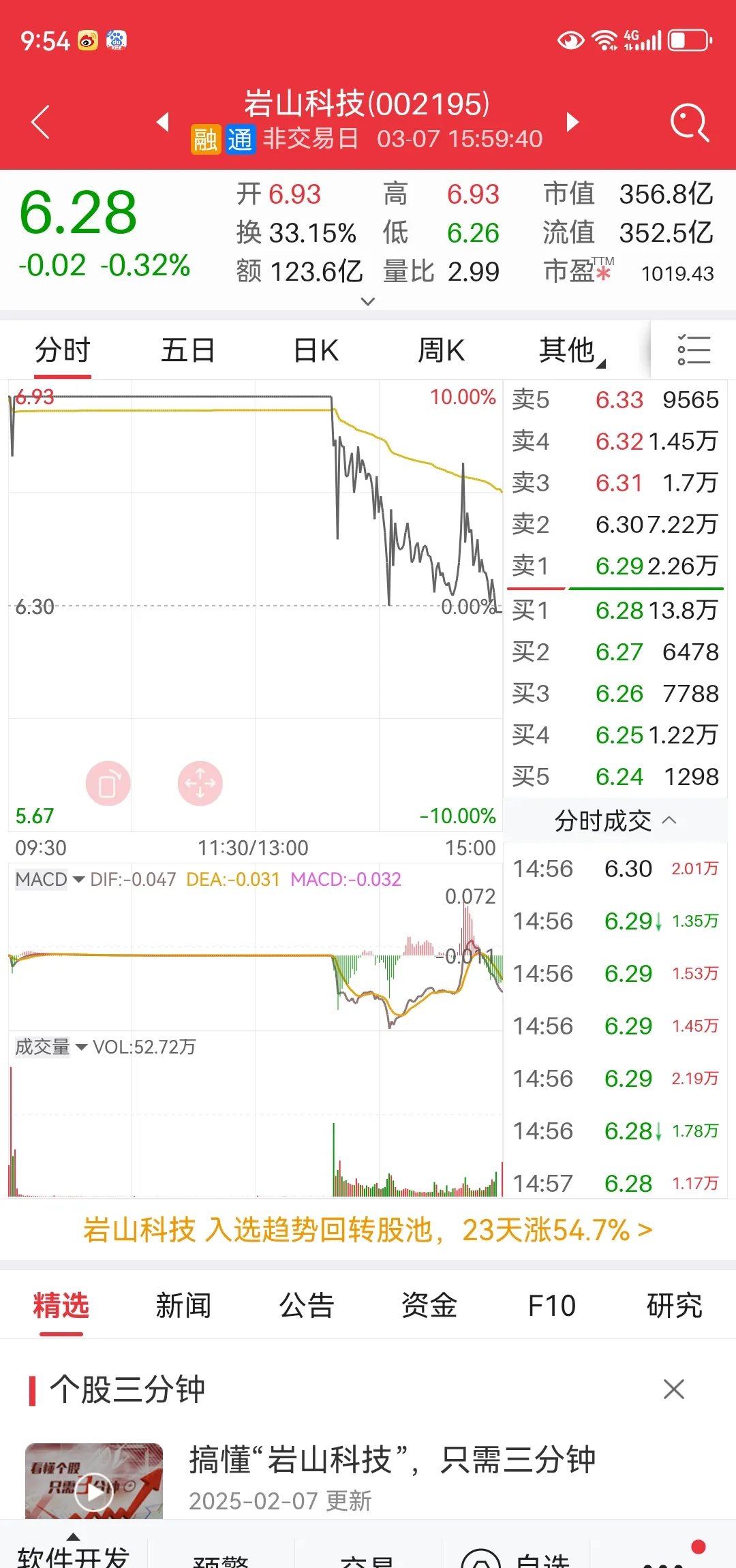Go back using the top-left arrow
Image resolution: width=736 pixels, height=1568 pixels.
tap(41, 123)
